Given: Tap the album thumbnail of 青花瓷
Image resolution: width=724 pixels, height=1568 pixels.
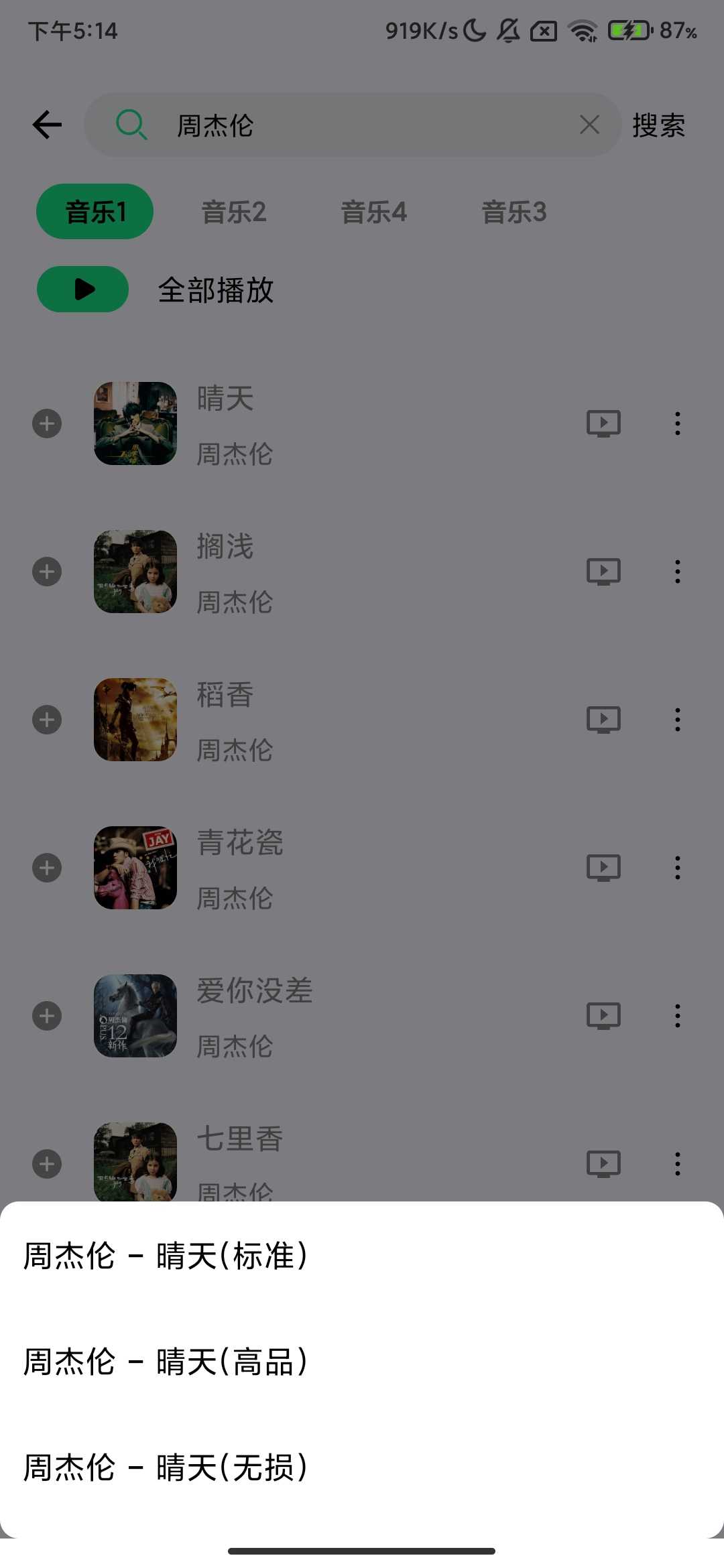Looking at the screenshot, I should point(135,867).
